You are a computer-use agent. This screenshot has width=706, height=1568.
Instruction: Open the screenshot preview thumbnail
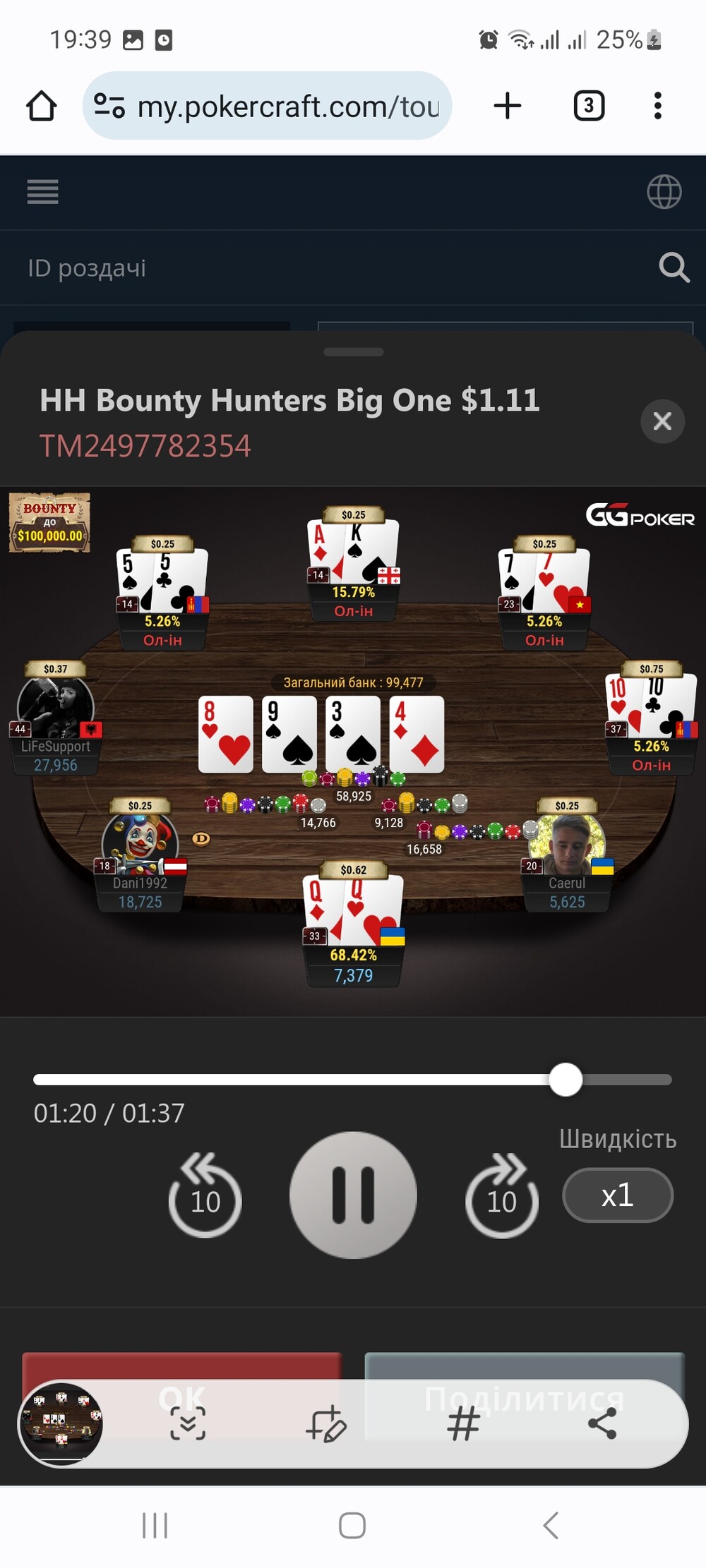pos(61,1424)
